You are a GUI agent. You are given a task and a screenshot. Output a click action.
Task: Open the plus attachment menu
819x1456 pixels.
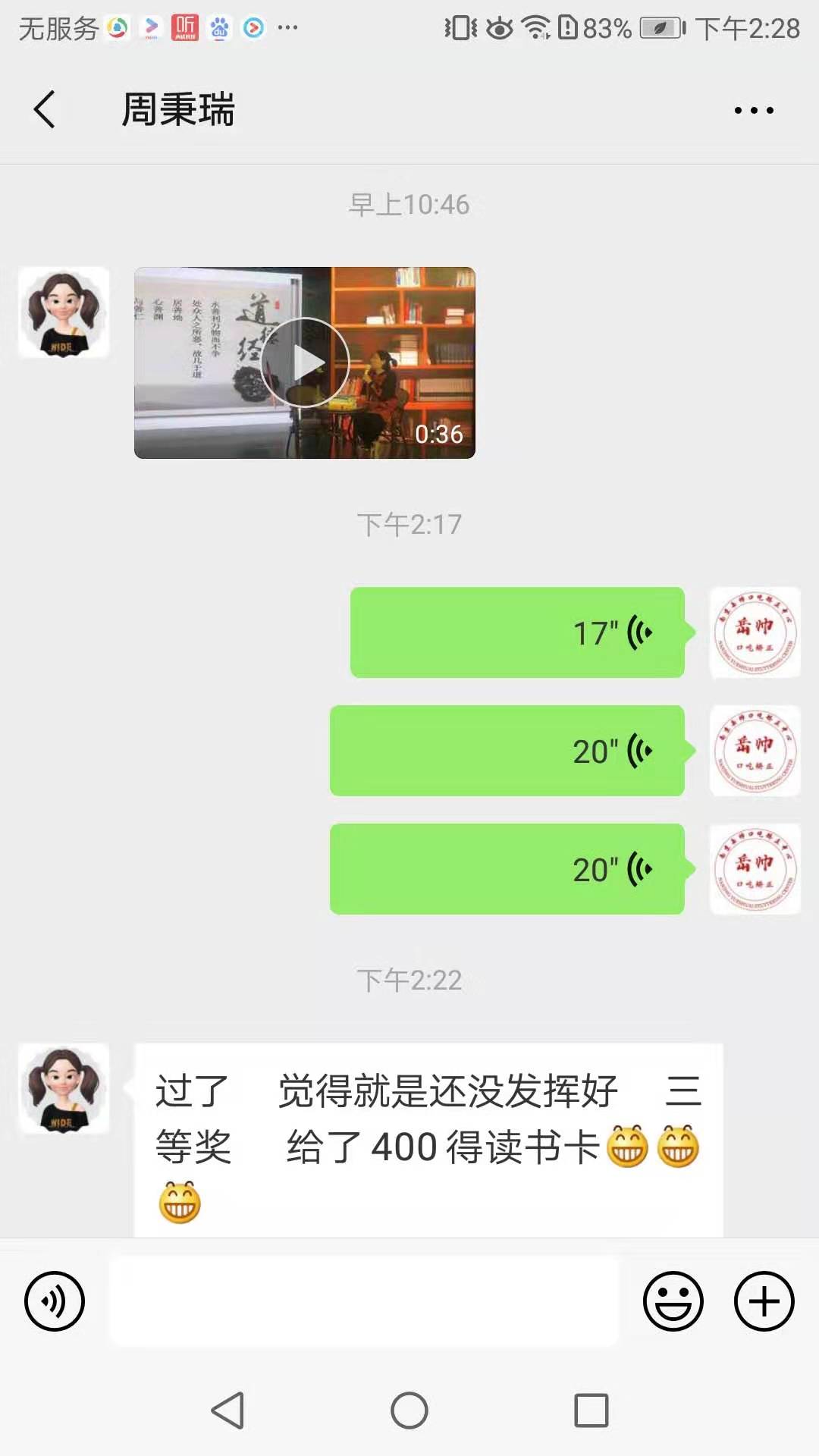[764, 1301]
